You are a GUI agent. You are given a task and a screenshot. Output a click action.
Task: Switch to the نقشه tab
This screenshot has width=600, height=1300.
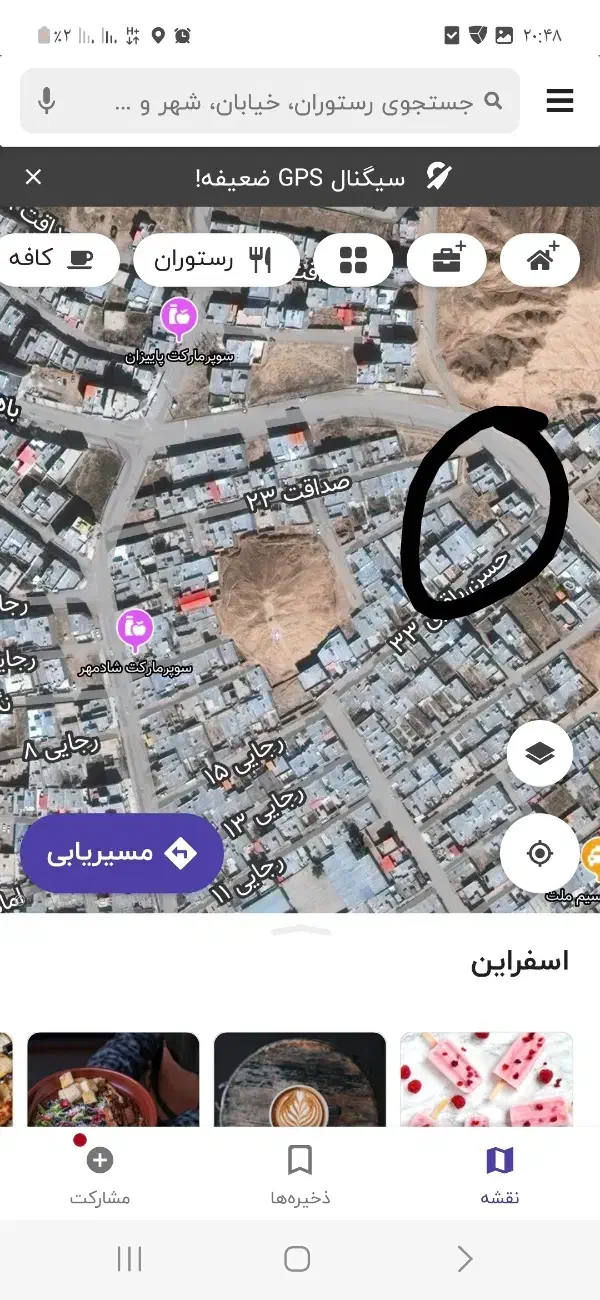pyautogui.click(x=499, y=1176)
